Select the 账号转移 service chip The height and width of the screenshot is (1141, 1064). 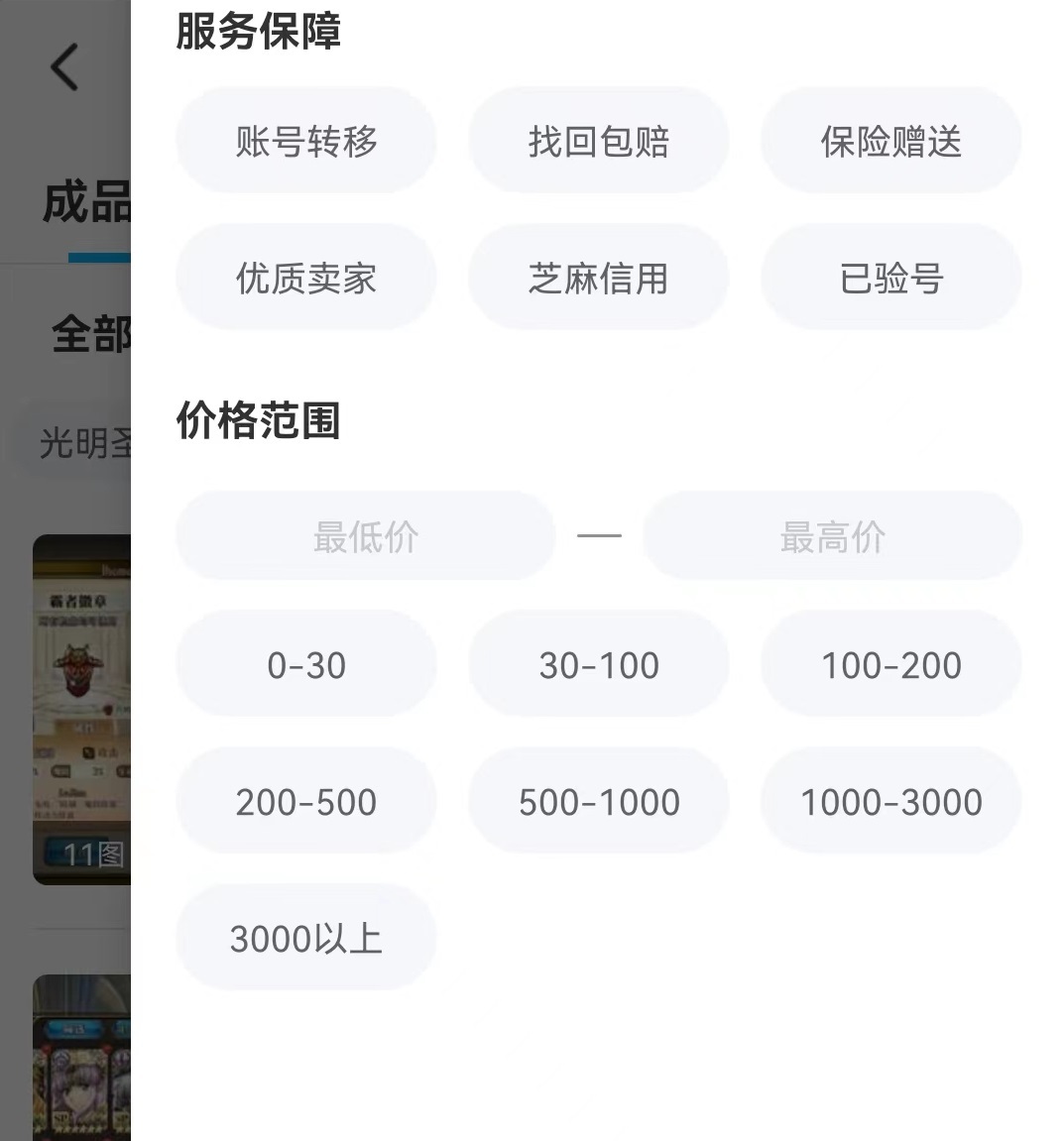point(305,141)
